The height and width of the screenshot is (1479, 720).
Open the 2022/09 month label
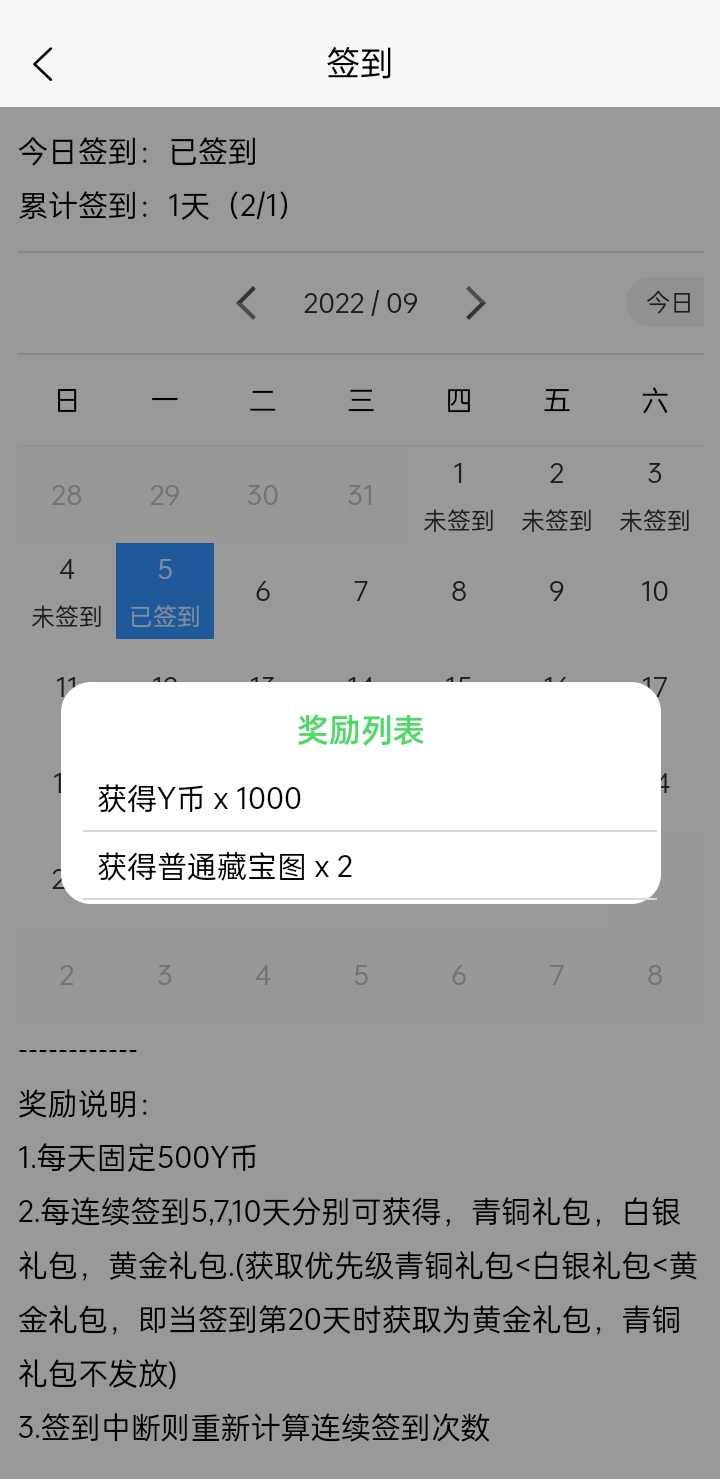tap(360, 303)
